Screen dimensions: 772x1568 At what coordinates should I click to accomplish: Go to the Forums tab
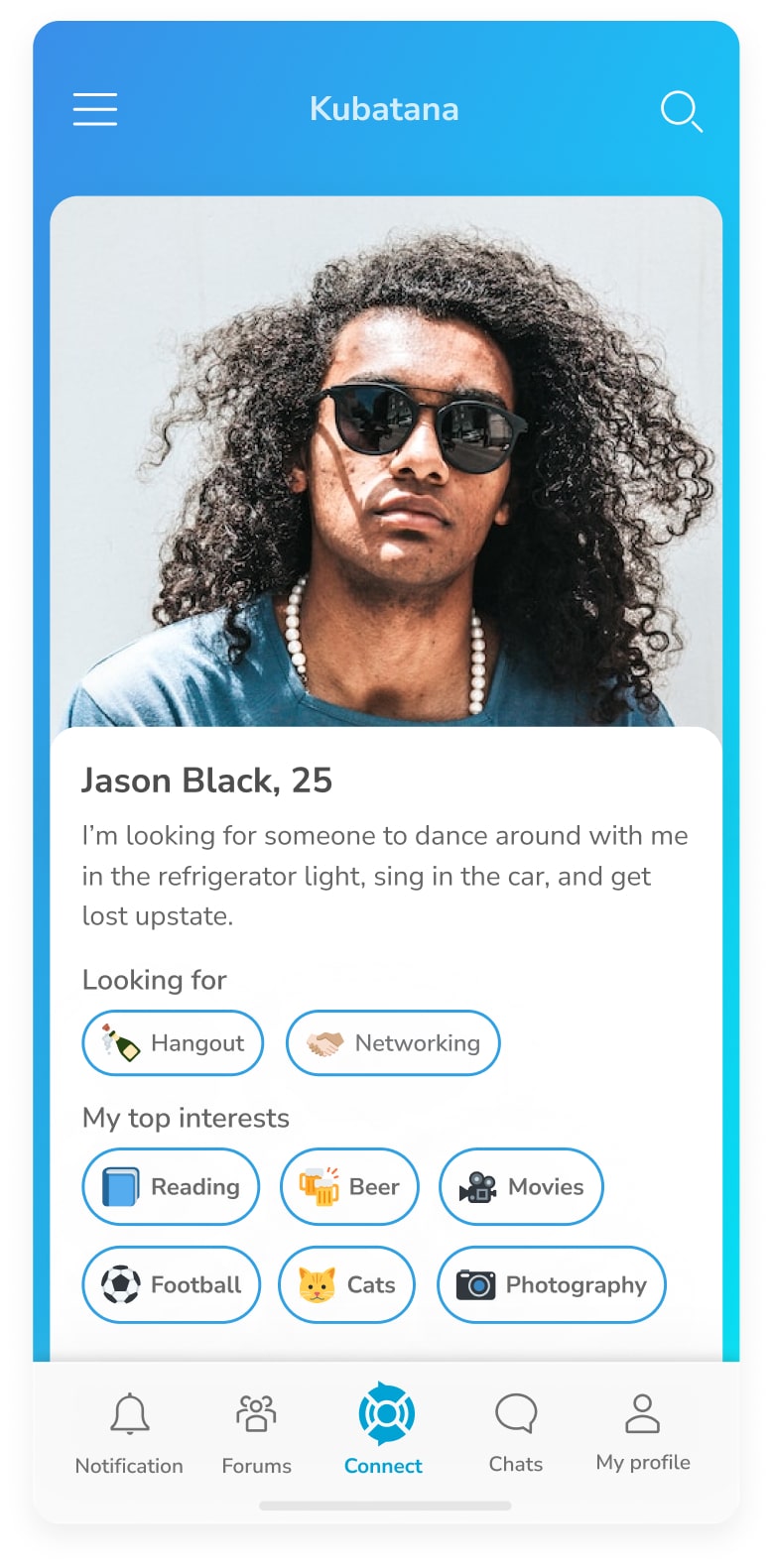click(256, 1433)
